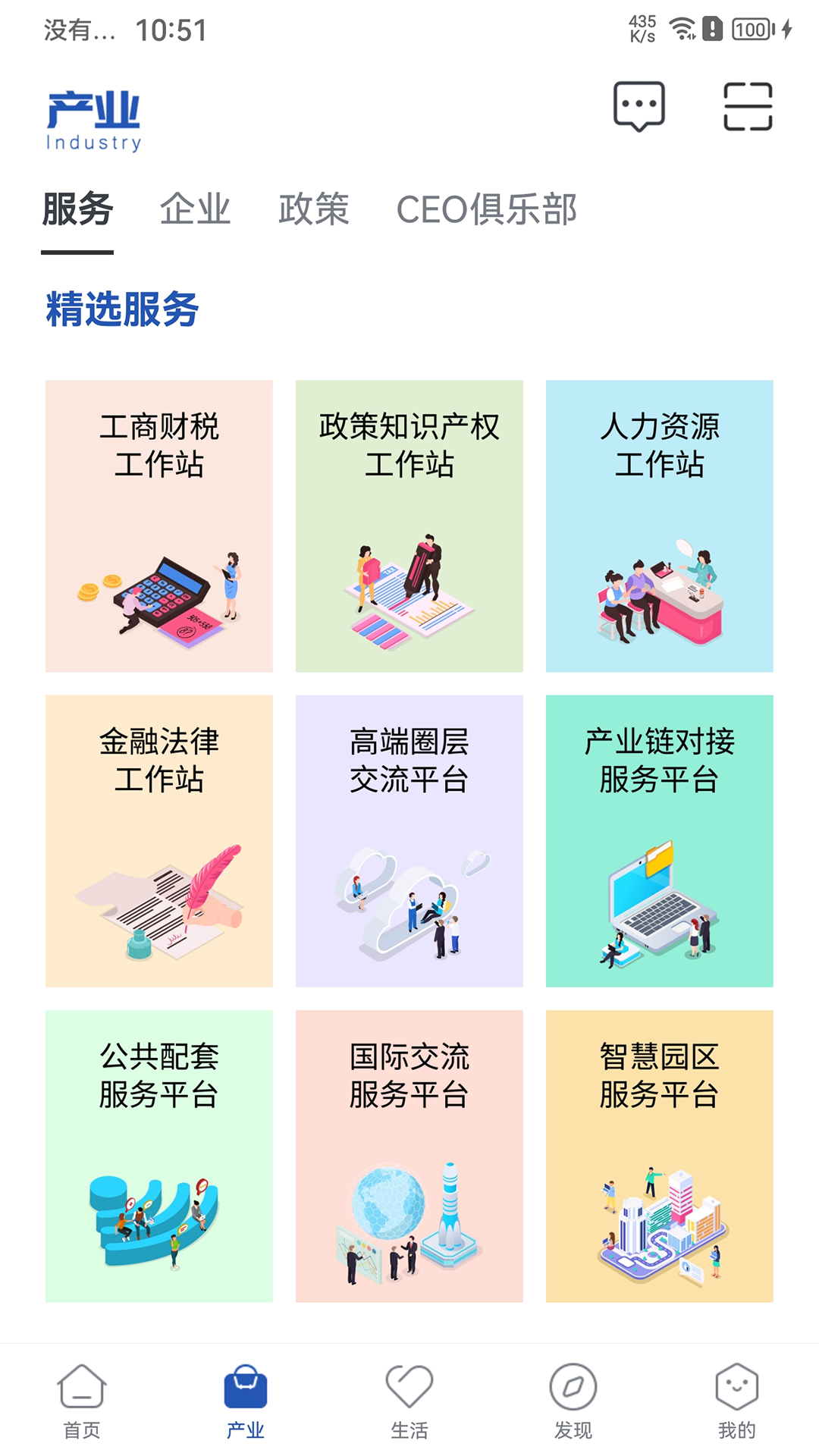Open 公共配套服务平台 card

point(159,1156)
